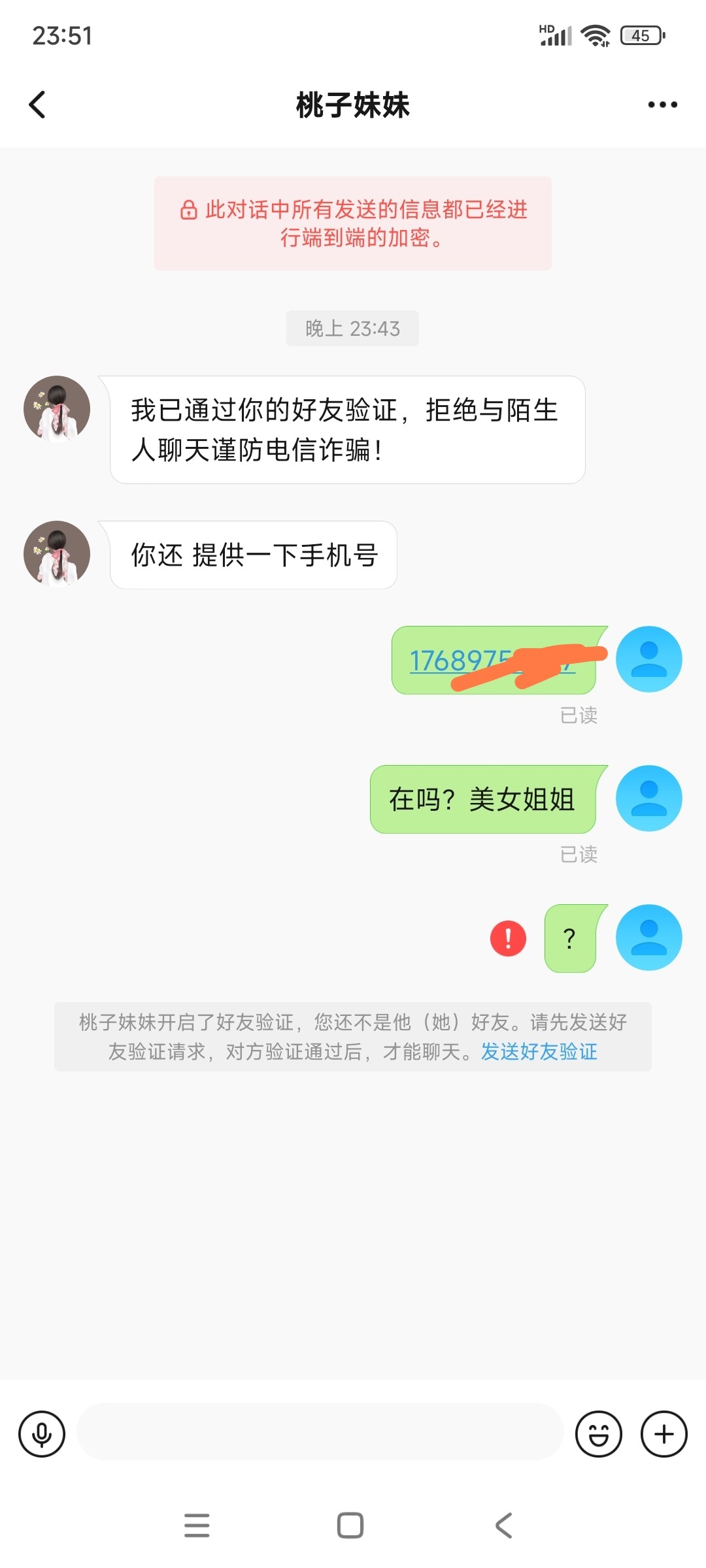Tap the 晚上 23:43 timestamp label
This screenshot has width=706, height=1568.
coord(352,329)
